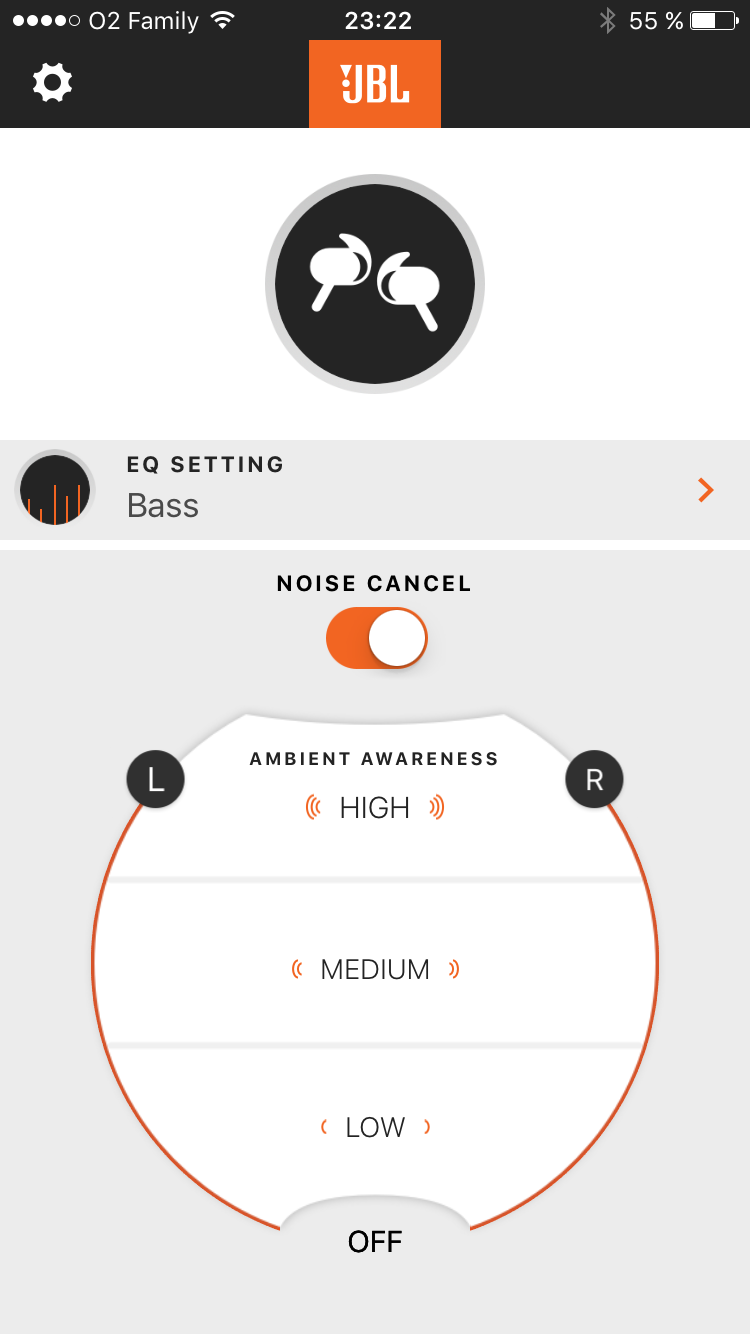Viewport: 750px width, 1334px height.
Task: Select the right earbud R handle
Action: click(x=594, y=780)
